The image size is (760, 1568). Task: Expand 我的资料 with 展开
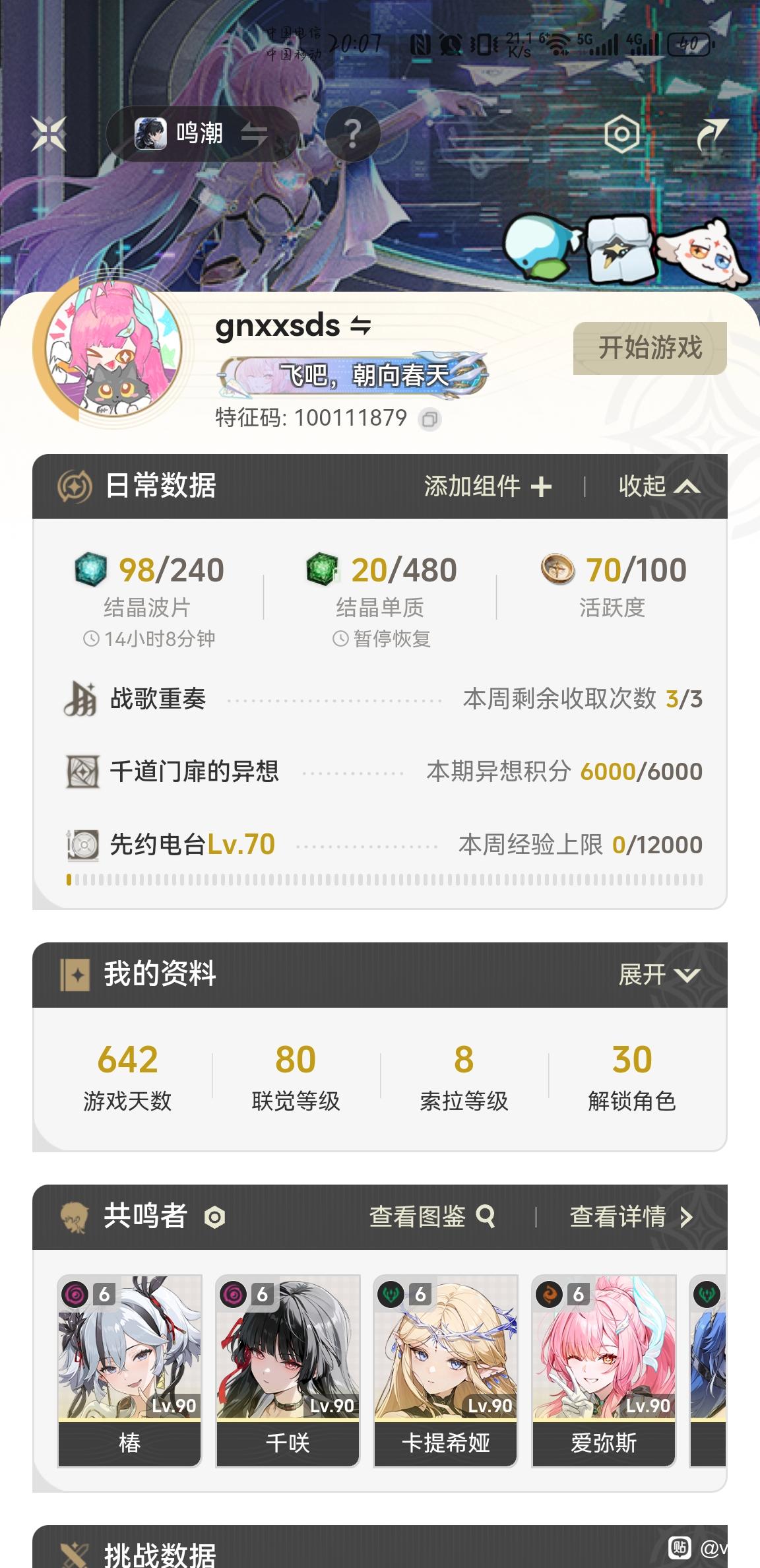(659, 975)
